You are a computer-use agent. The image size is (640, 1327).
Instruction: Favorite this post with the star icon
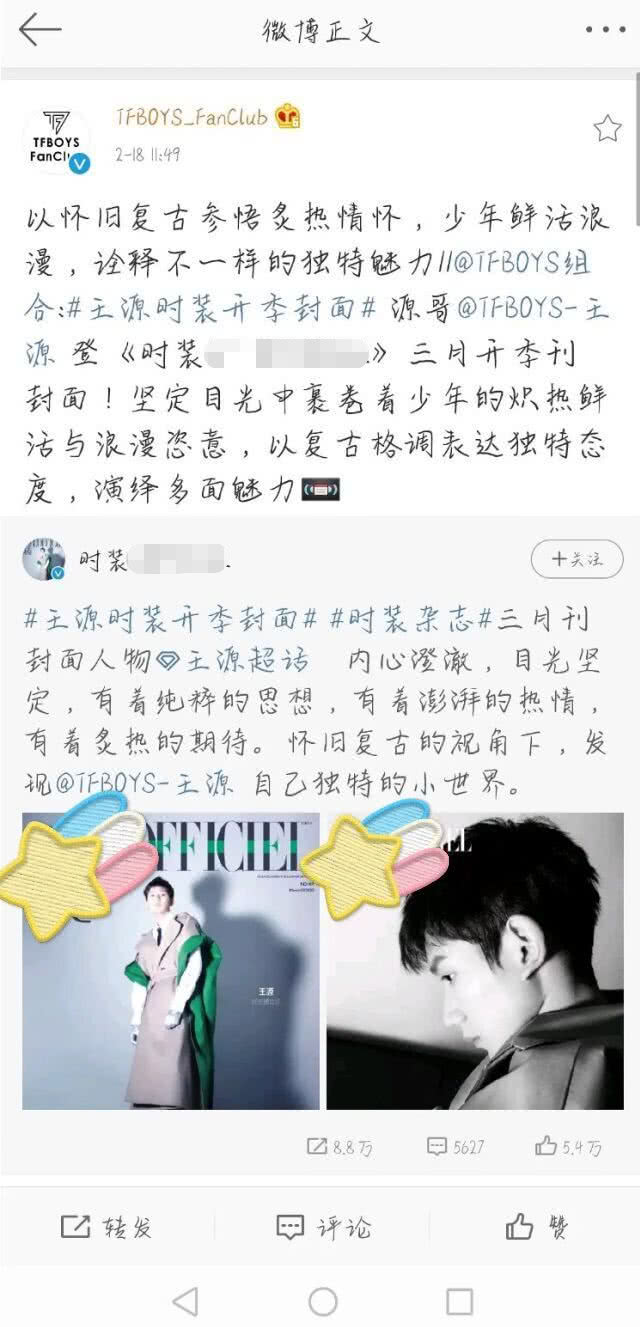click(607, 128)
